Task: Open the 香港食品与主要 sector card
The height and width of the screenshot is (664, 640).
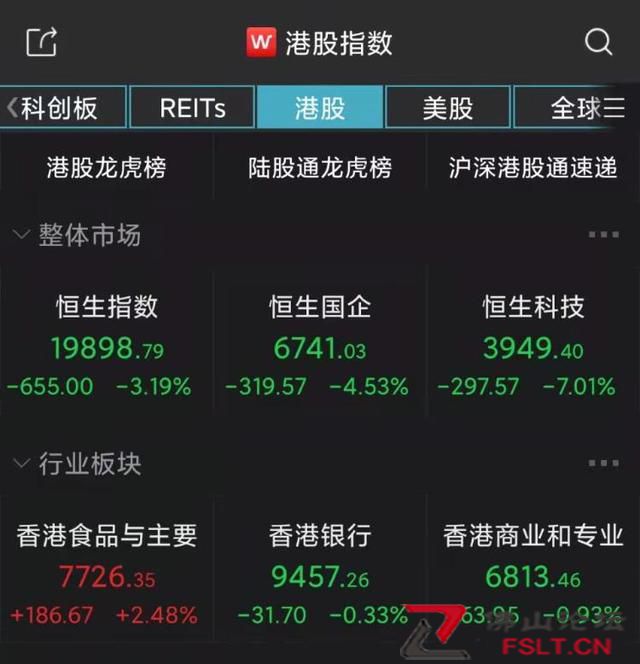Action: (x=106, y=575)
